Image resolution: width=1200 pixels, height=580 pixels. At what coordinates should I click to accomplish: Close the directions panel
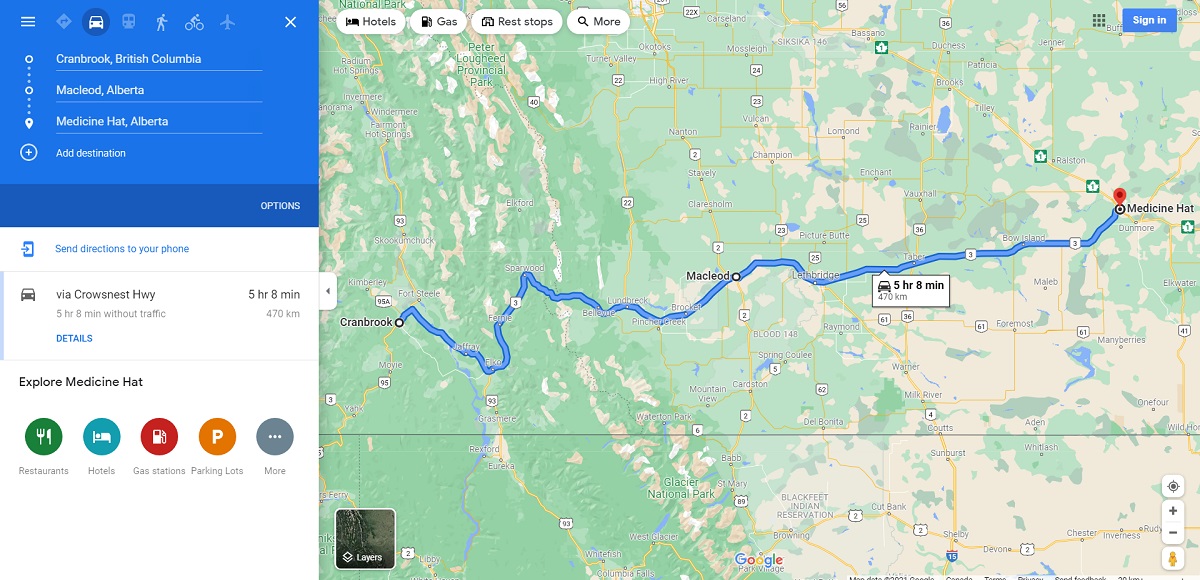click(290, 22)
